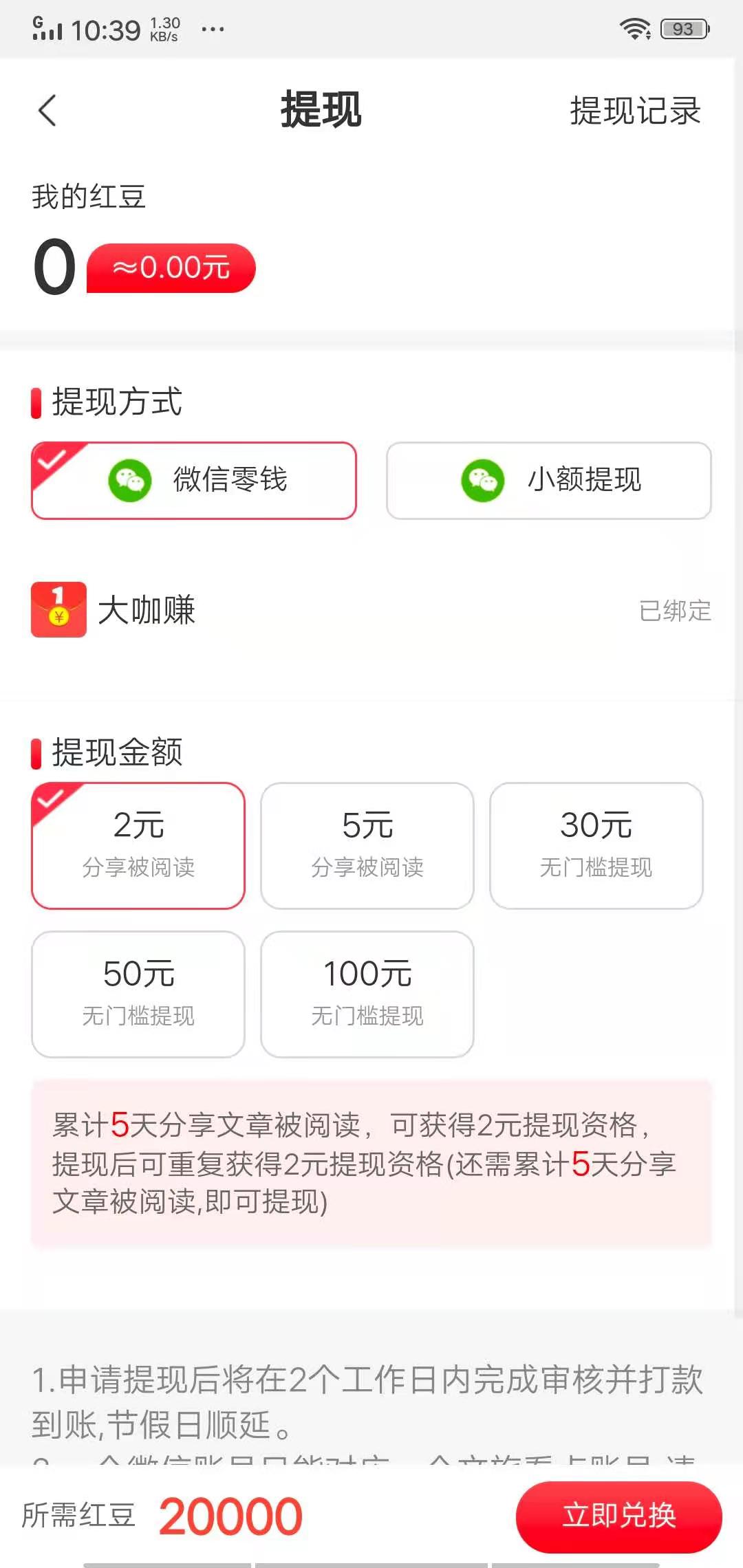Open 提现记录 at top right
Viewport: 743px width, 1568px height.
634,111
